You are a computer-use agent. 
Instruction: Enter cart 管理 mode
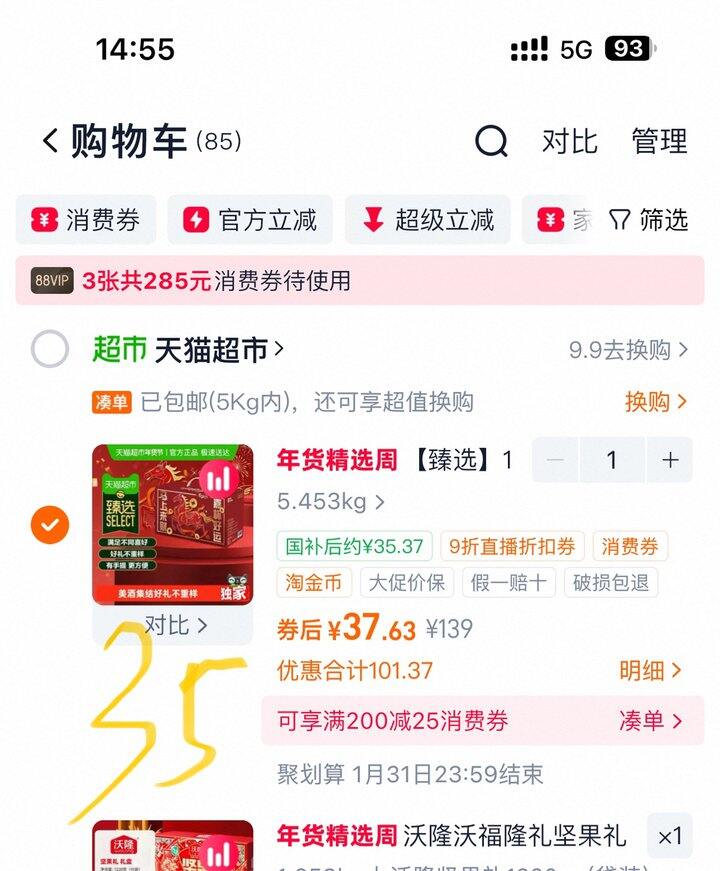[659, 141]
